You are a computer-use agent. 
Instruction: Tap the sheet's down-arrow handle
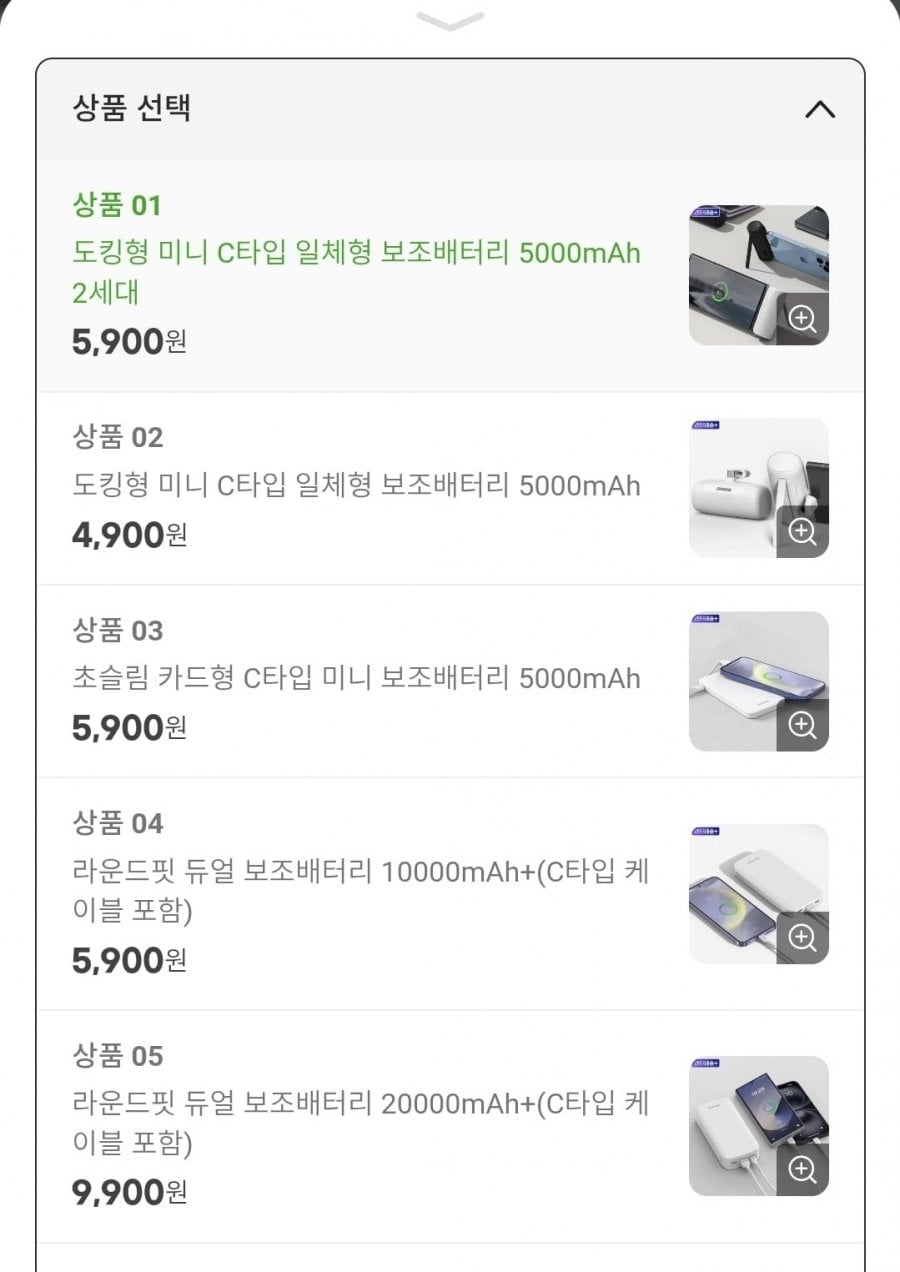tap(450, 20)
